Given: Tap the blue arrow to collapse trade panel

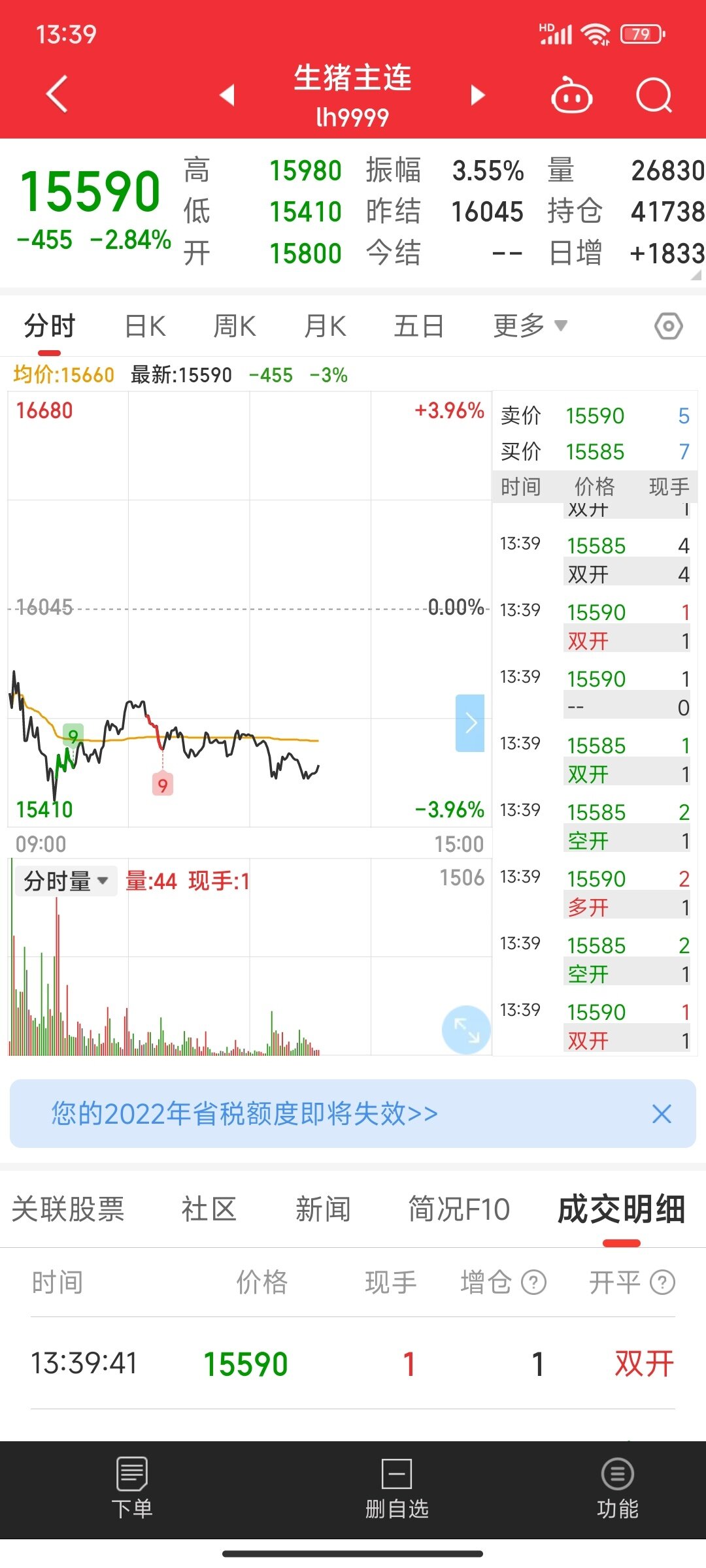Looking at the screenshot, I should pos(470,723).
